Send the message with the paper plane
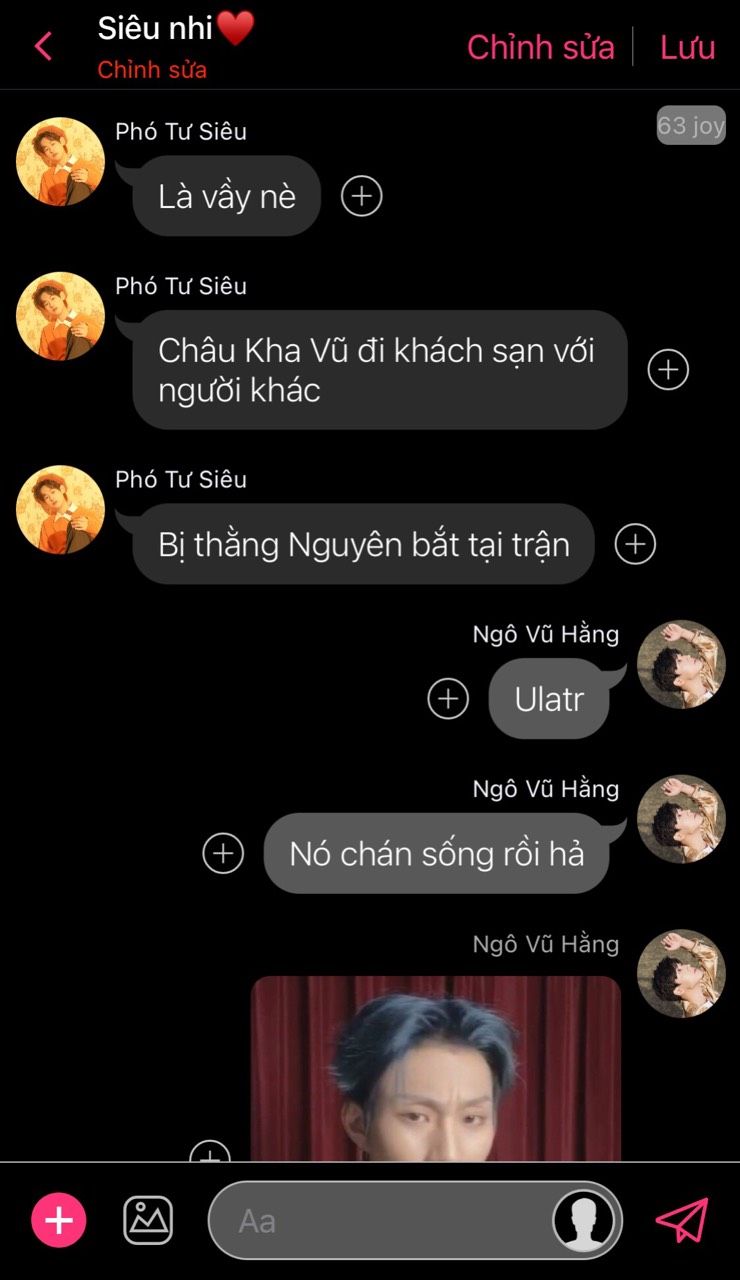Screen dimensions: 740x1280 682,1220
